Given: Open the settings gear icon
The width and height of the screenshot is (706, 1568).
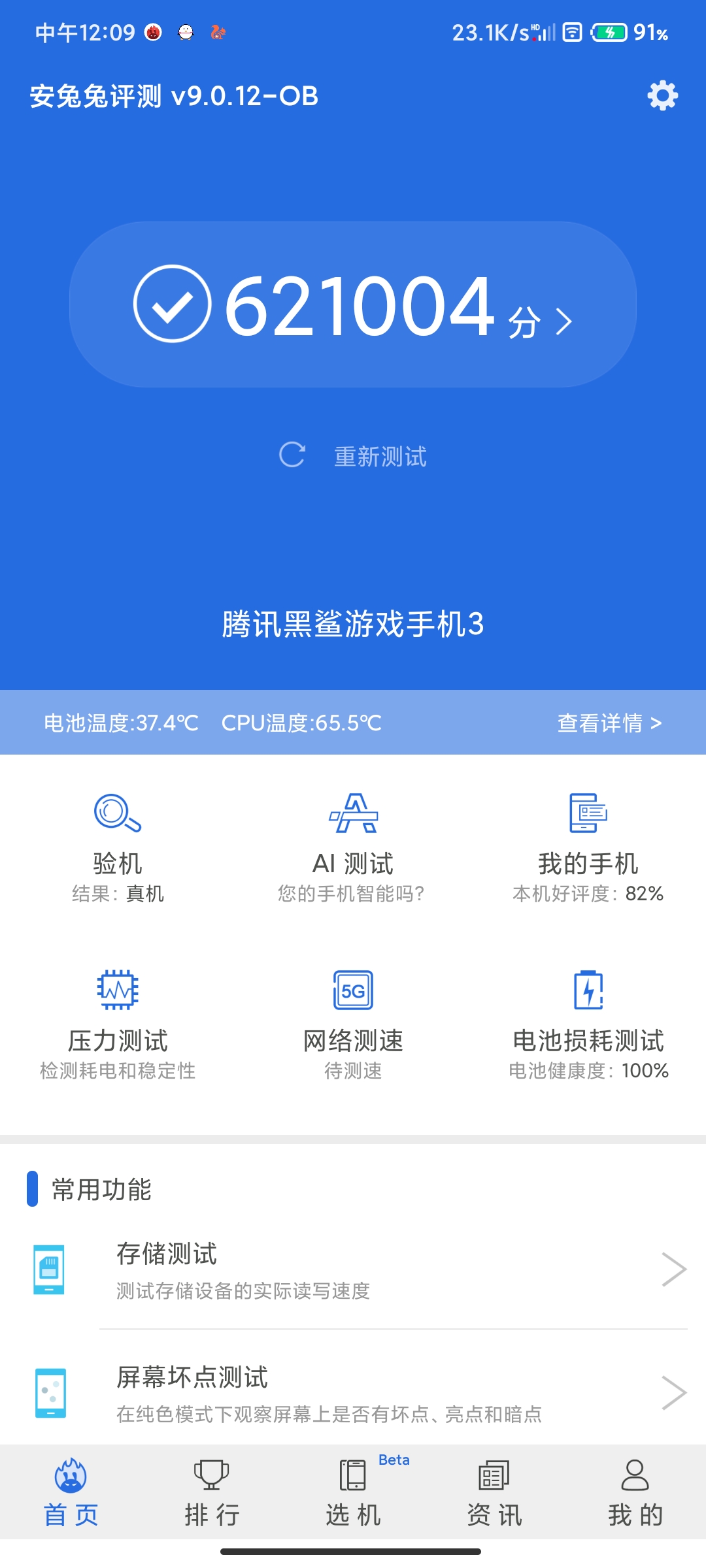Looking at the screenshot, I should click(662, 96).
